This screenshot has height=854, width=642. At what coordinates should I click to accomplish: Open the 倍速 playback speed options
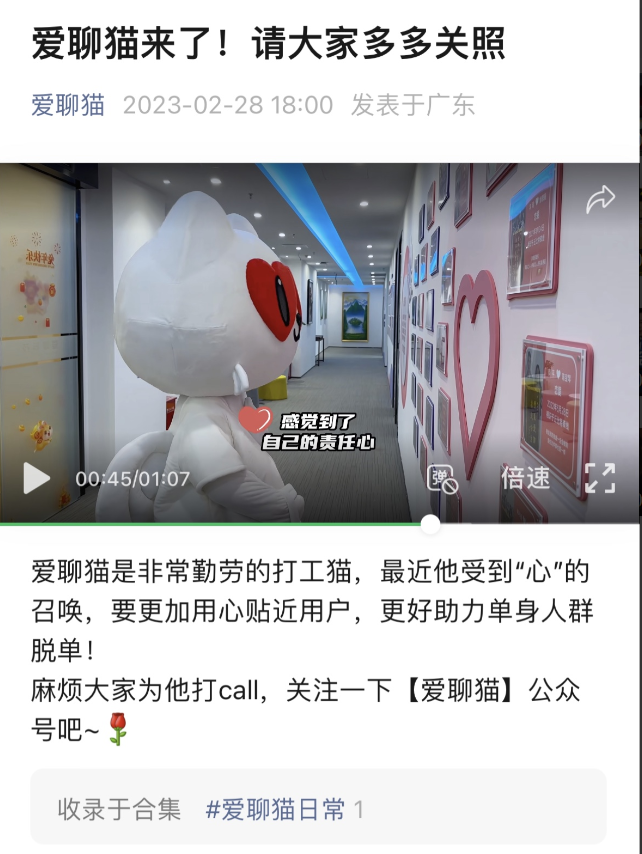click(x=525, y=478)
